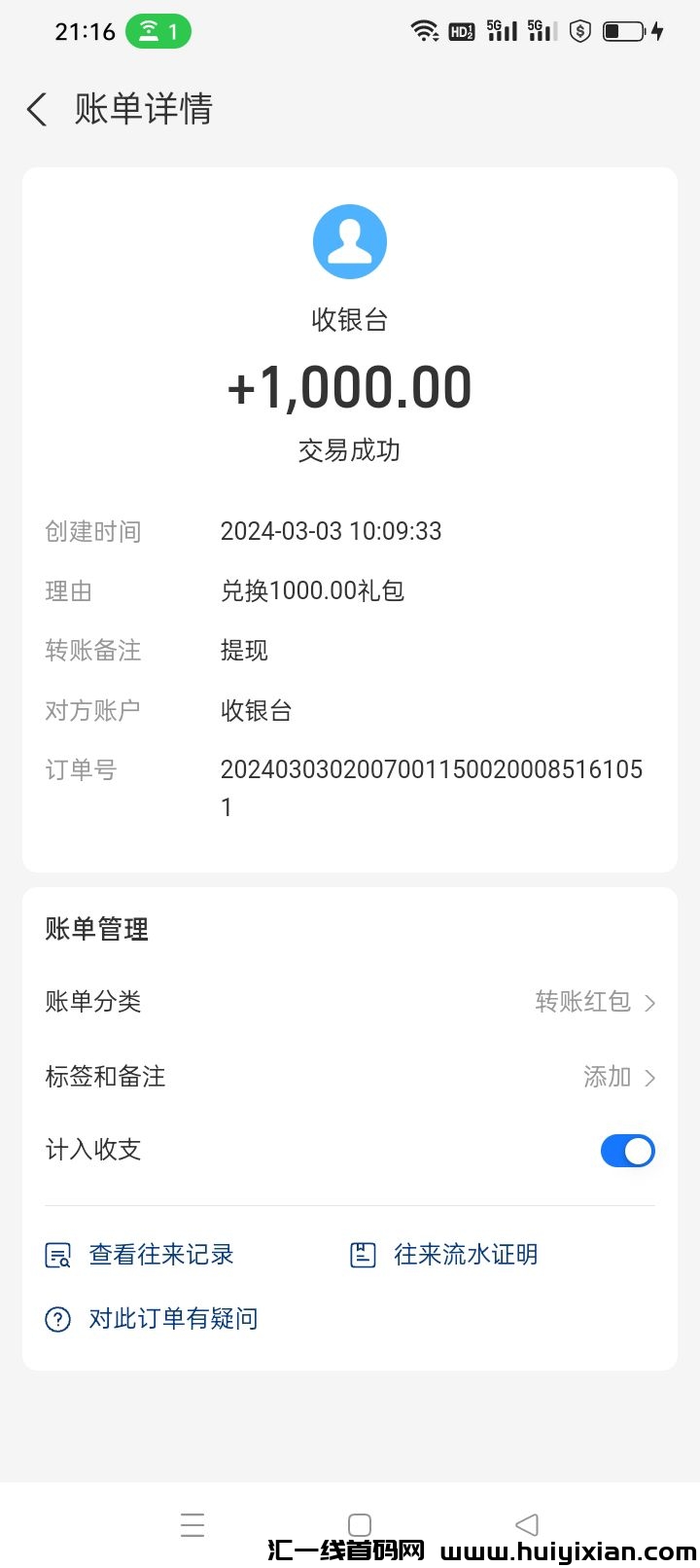Tap the battery indicator in status bar
The width and height of the screenshot is (700, 1568).
623,30
